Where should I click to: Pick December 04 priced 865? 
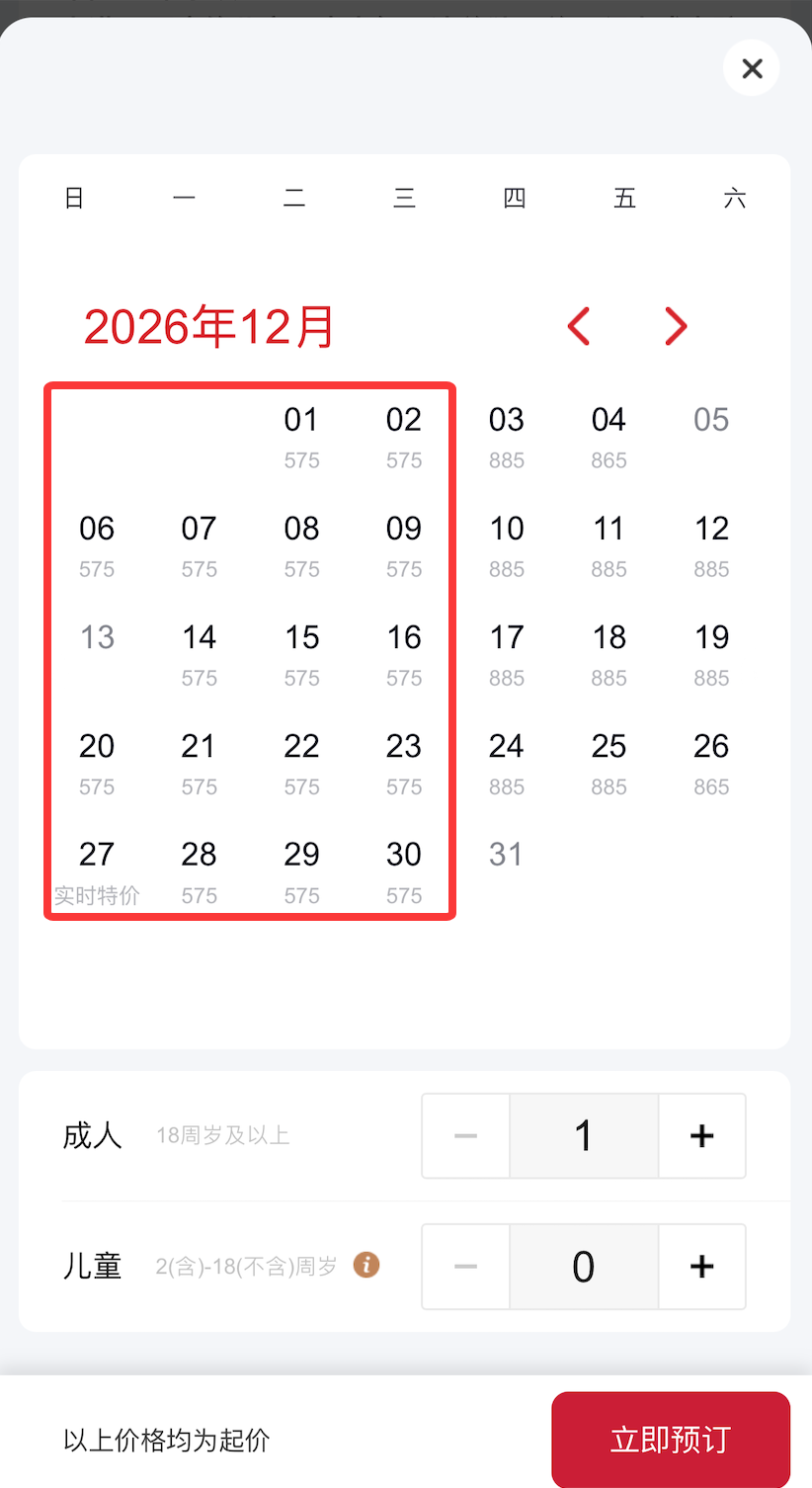click(x=609, y=438)
